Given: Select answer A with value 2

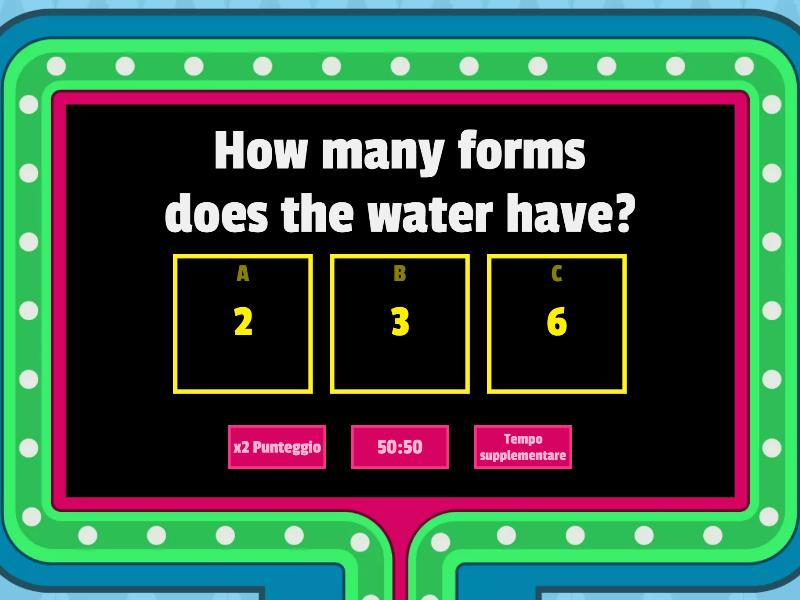Looking at the screenshot, I should point(243,323).
